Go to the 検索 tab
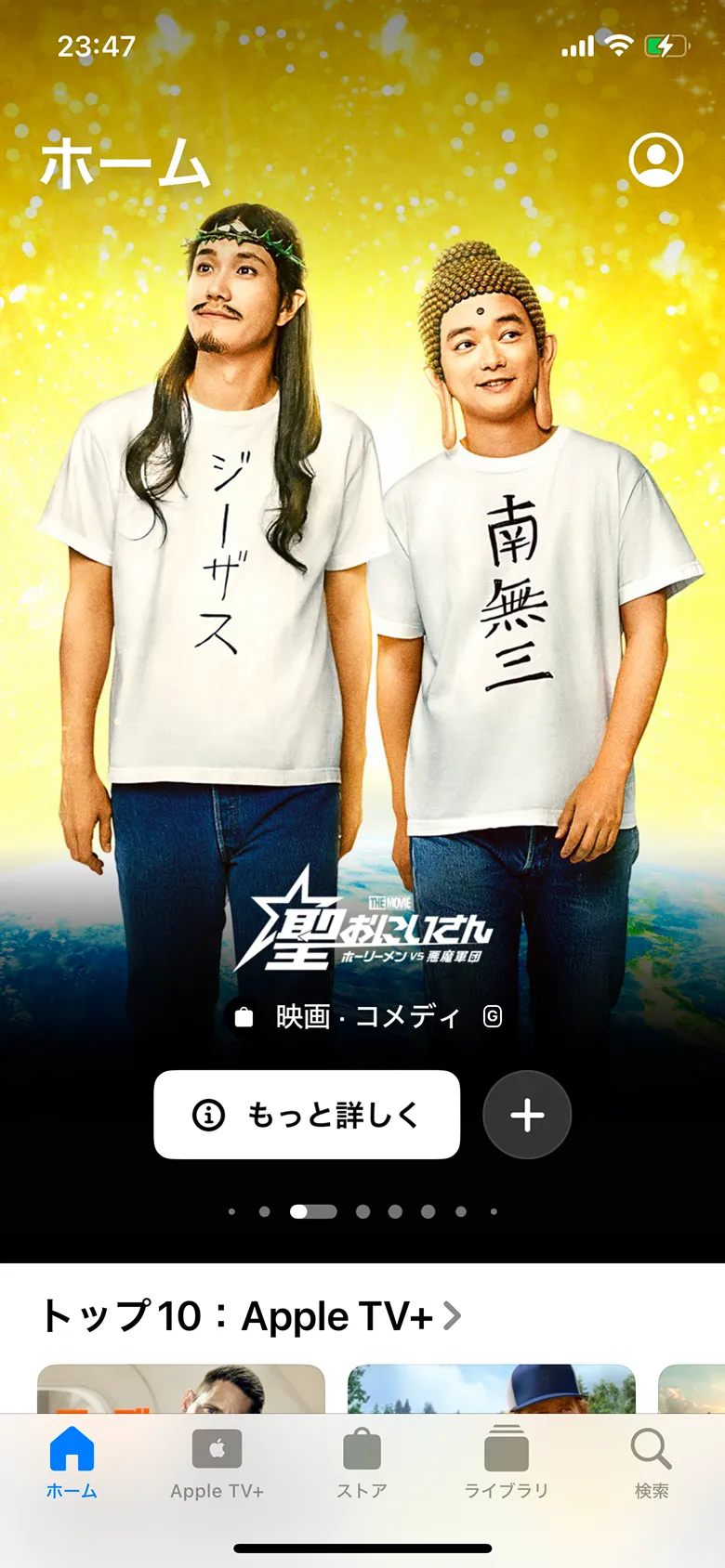 [x=651, y=1465]
